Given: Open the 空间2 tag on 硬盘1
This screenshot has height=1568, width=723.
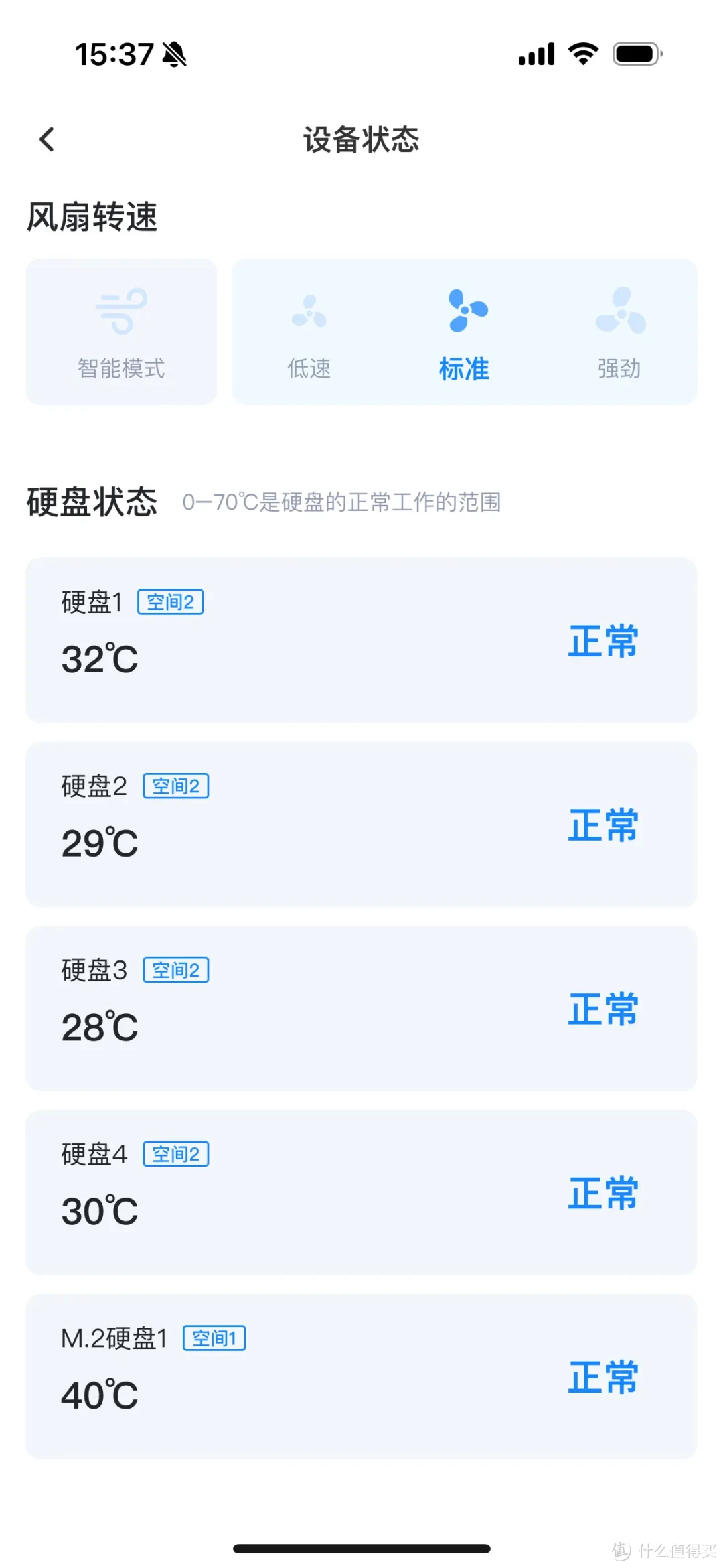Looking at the screenshot, I should click(x=171, y=601).
